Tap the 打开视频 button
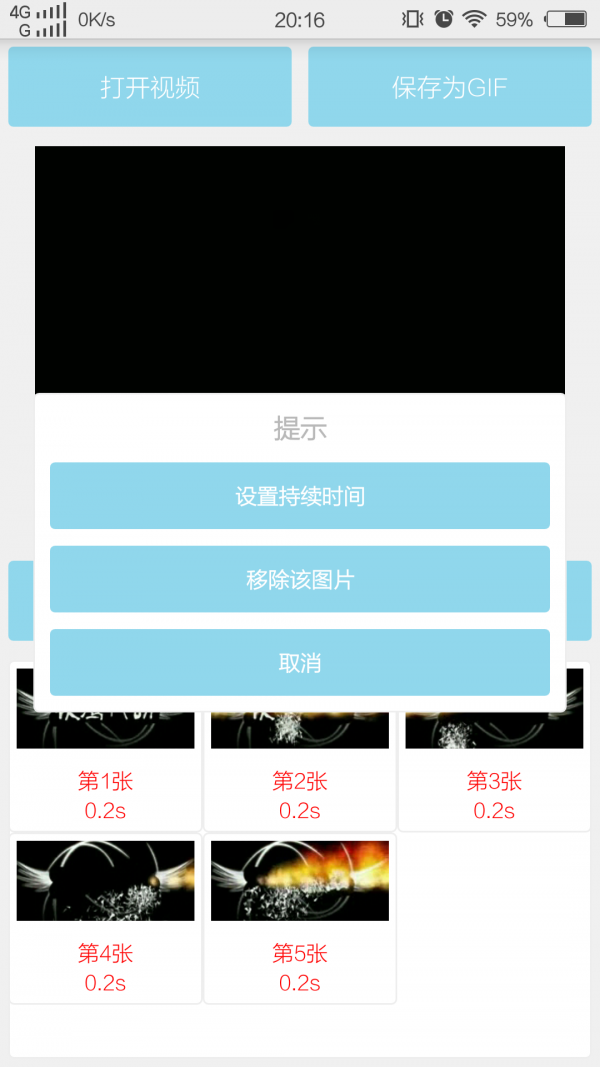The image size is (600, 1067). coord(150,87)
